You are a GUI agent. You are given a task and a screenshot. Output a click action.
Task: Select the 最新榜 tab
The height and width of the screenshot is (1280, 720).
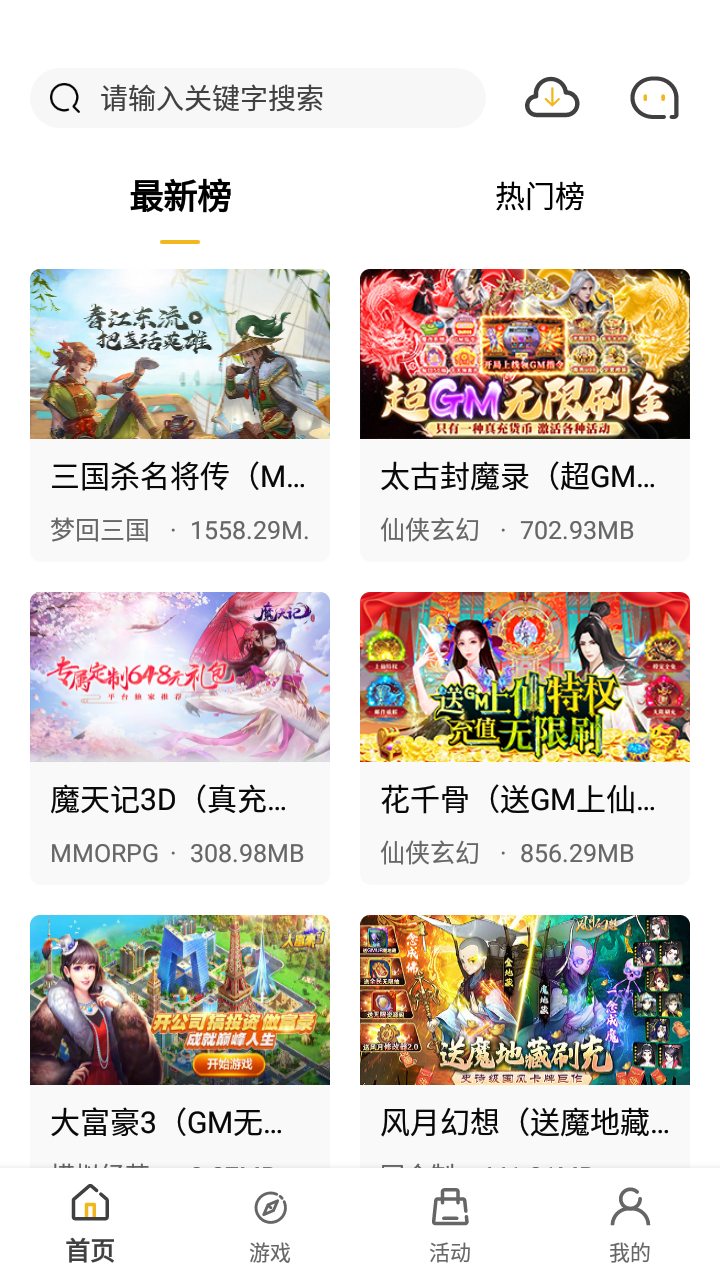pos(179,197)
